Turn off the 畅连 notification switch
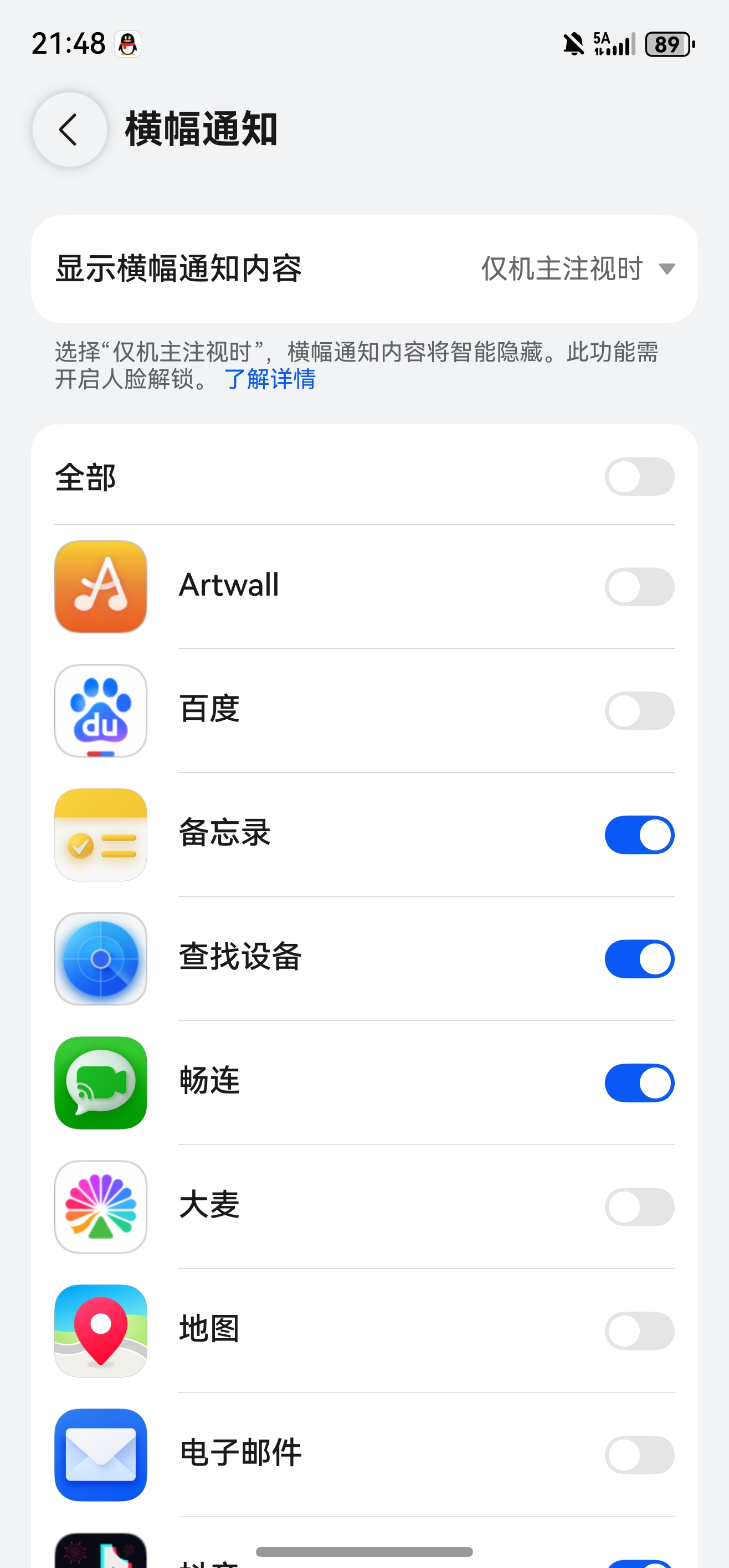Viewport: 729px width, 1568px height. [639, 1082]
